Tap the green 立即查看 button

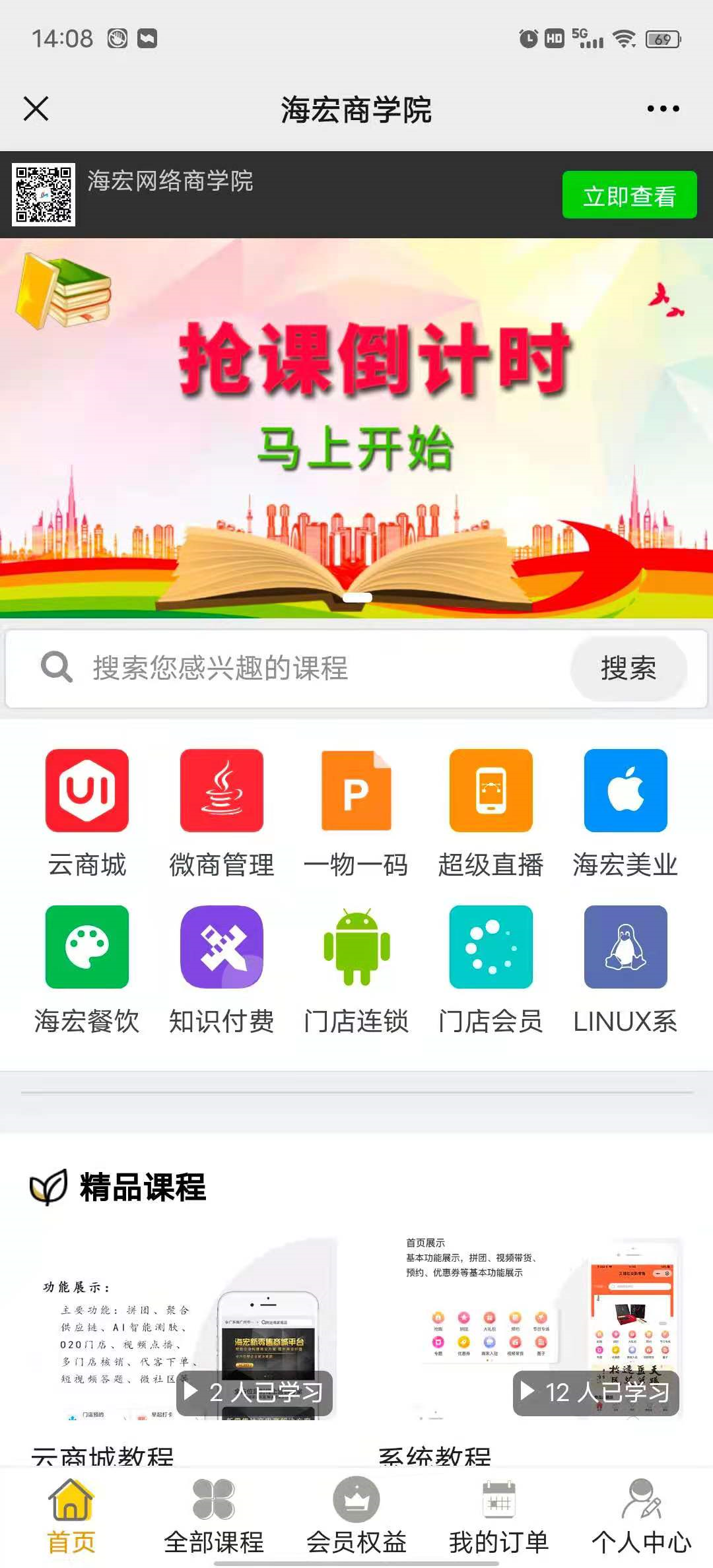tap(628, 195)
